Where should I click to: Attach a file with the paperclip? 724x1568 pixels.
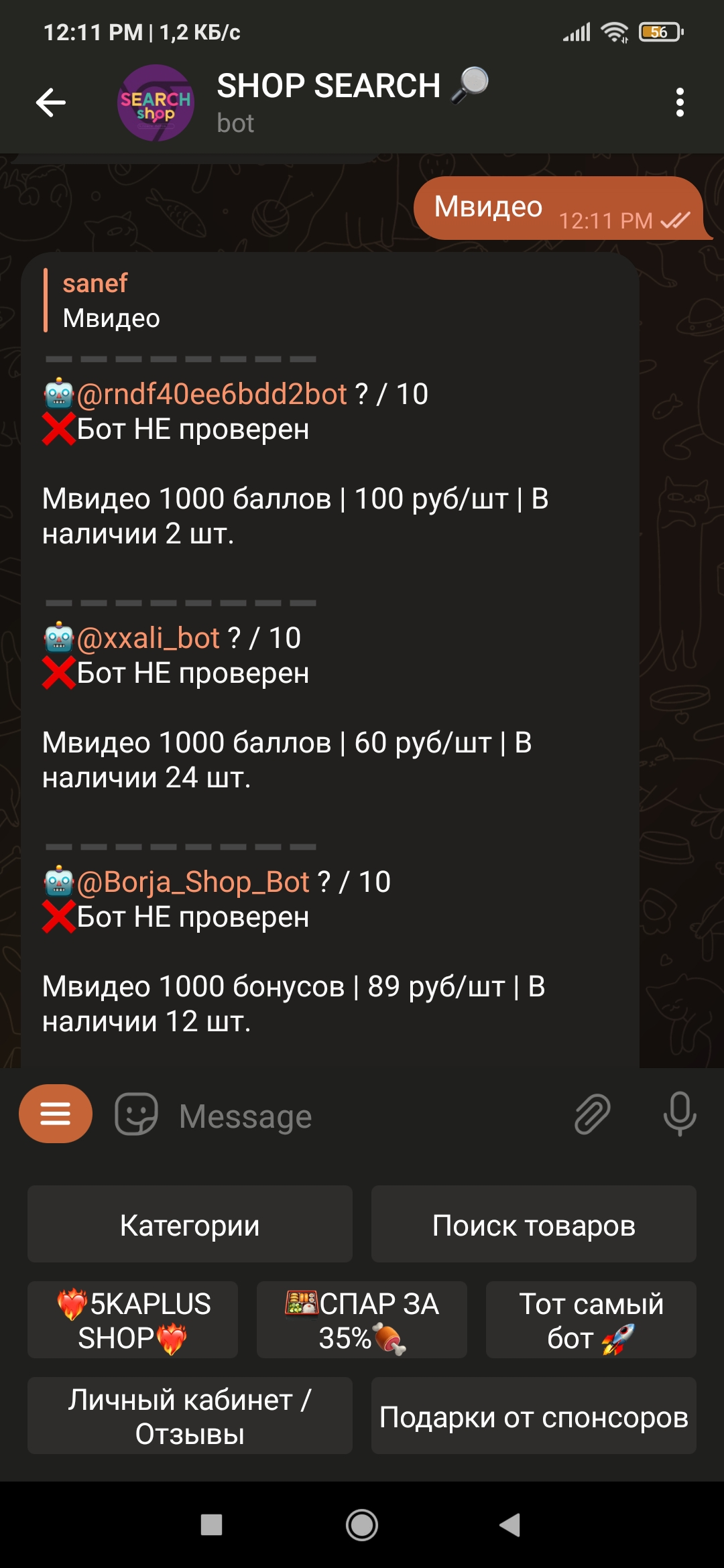[x=593, y=1114]
